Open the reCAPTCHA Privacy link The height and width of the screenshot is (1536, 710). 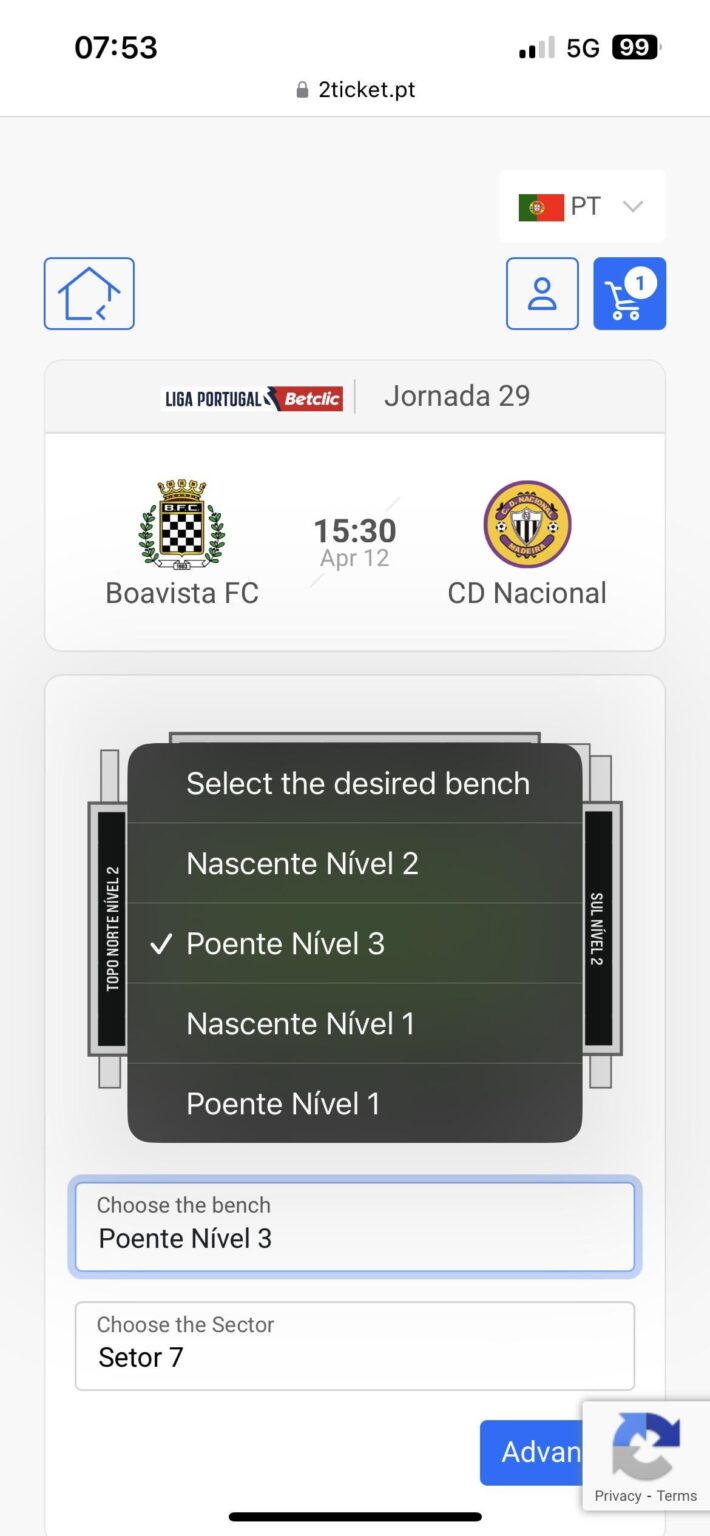pos(617,1496)
